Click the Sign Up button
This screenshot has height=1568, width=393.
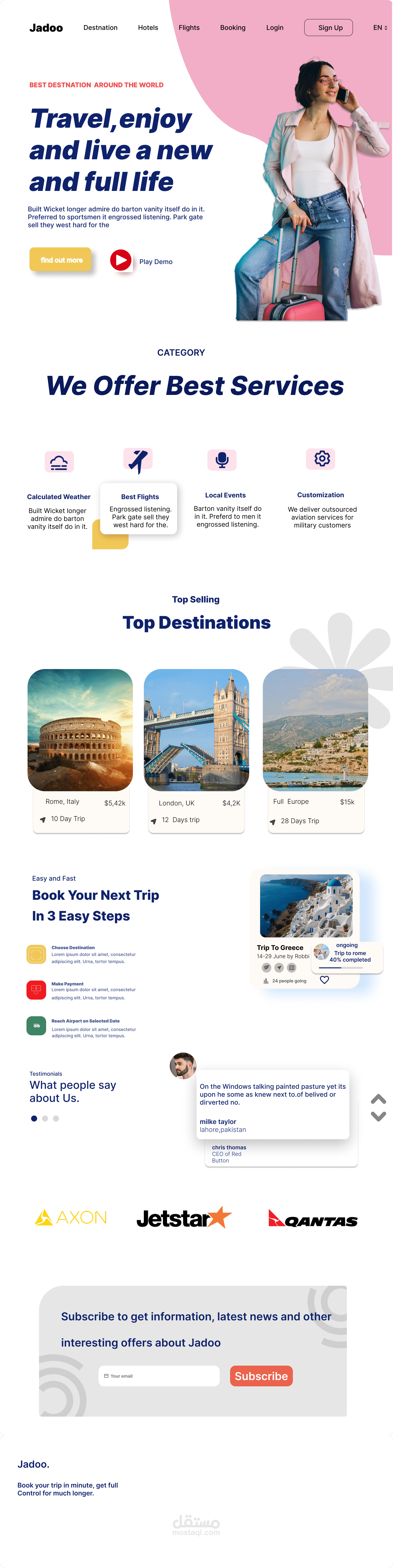(x=328, y=27)
